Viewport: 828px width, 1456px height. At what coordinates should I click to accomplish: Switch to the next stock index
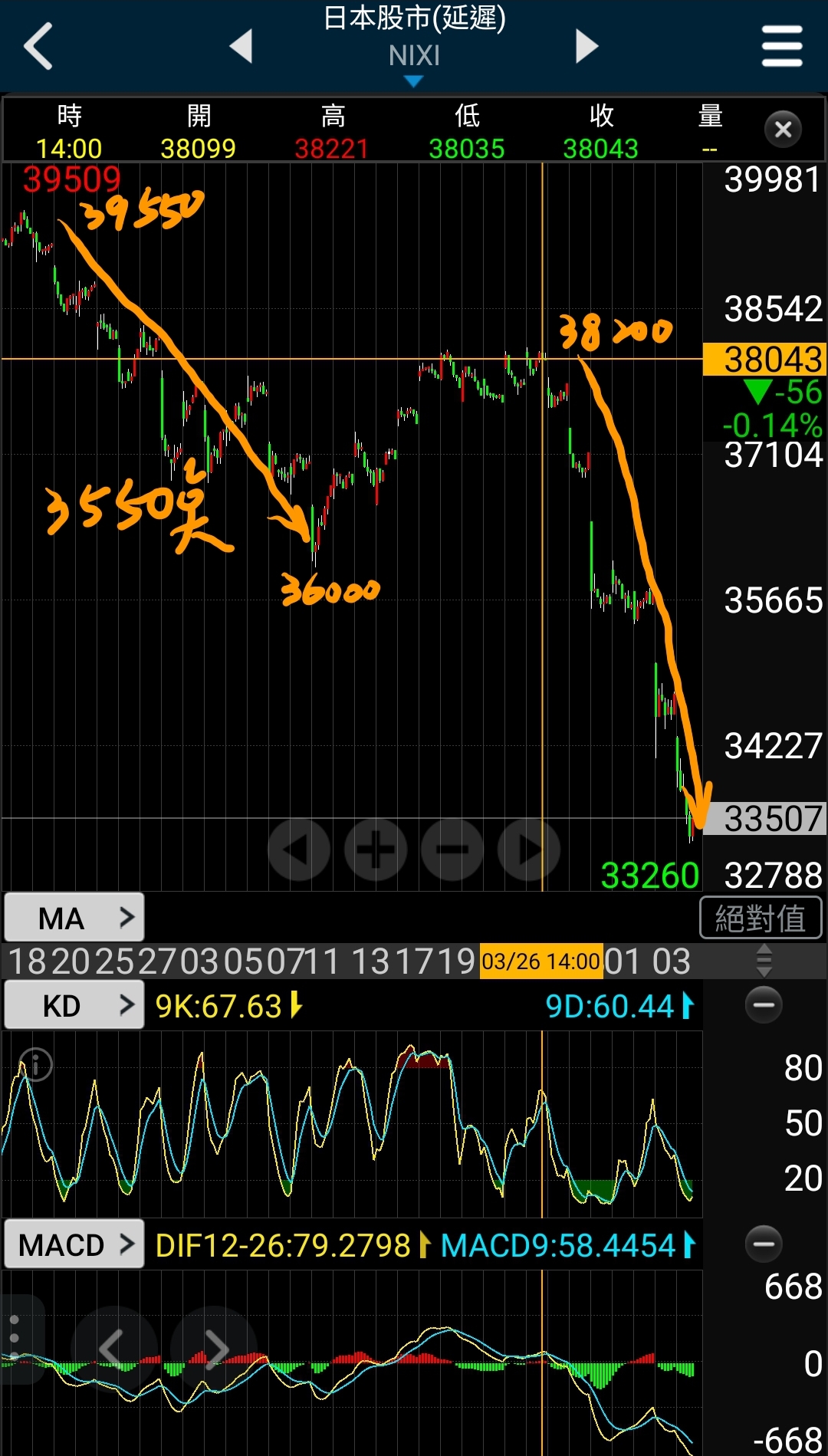[x=586, y=46]
